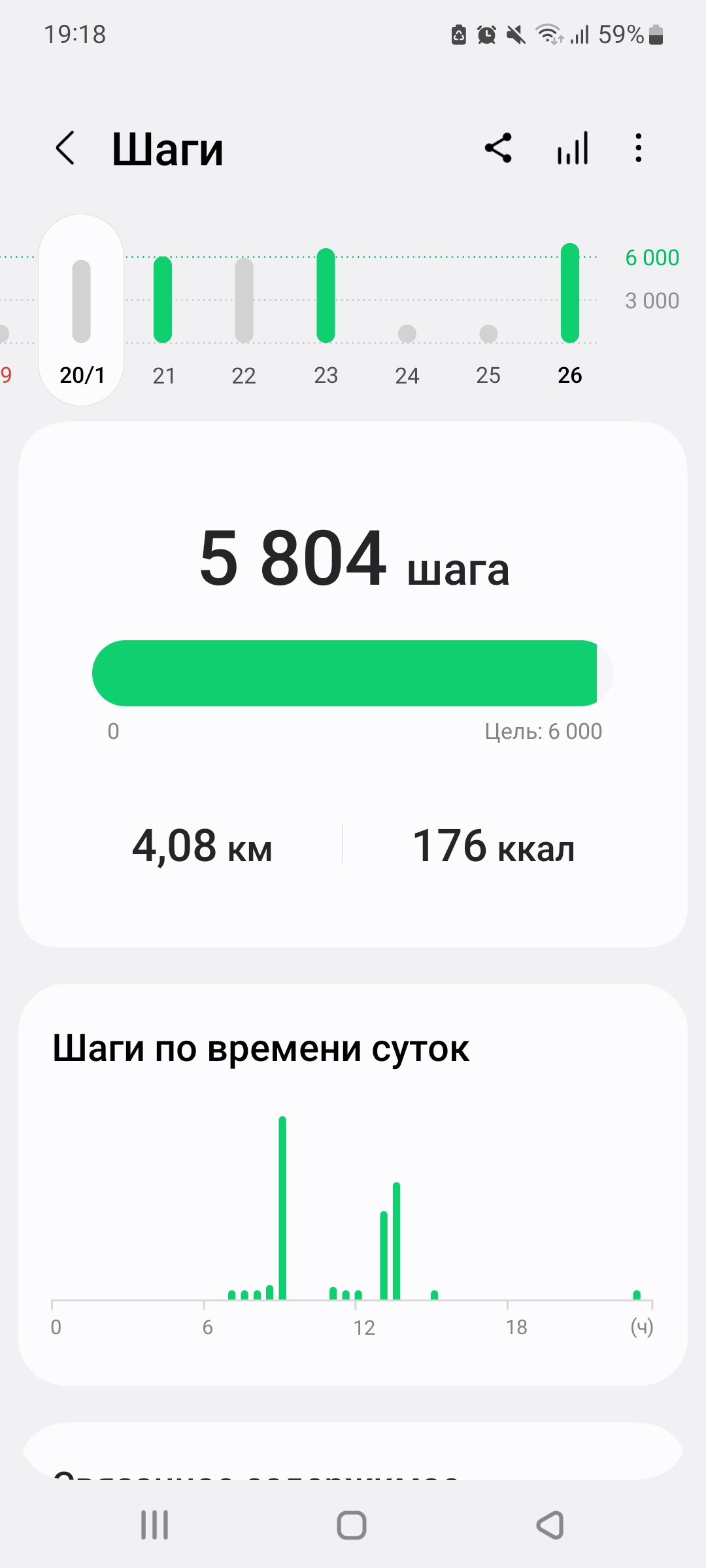Open the three-dot overflow menu
The height and width of the screenshot is (1568, 706).
click(639, 148)
